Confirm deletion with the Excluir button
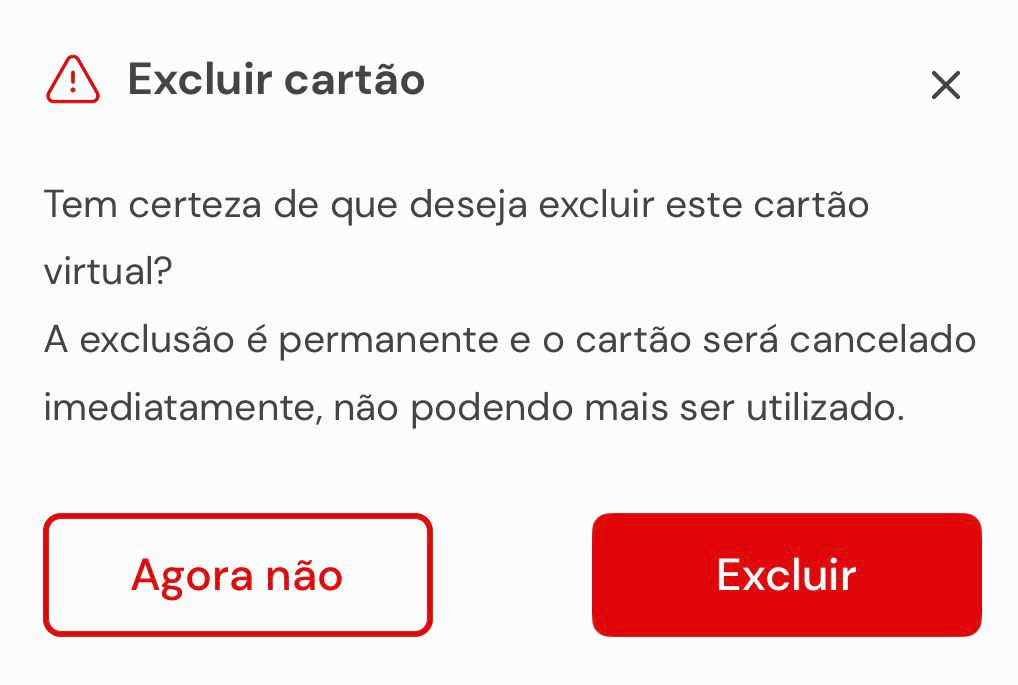This screenshot has height=685, width=1018. click(x=786, y=575)
